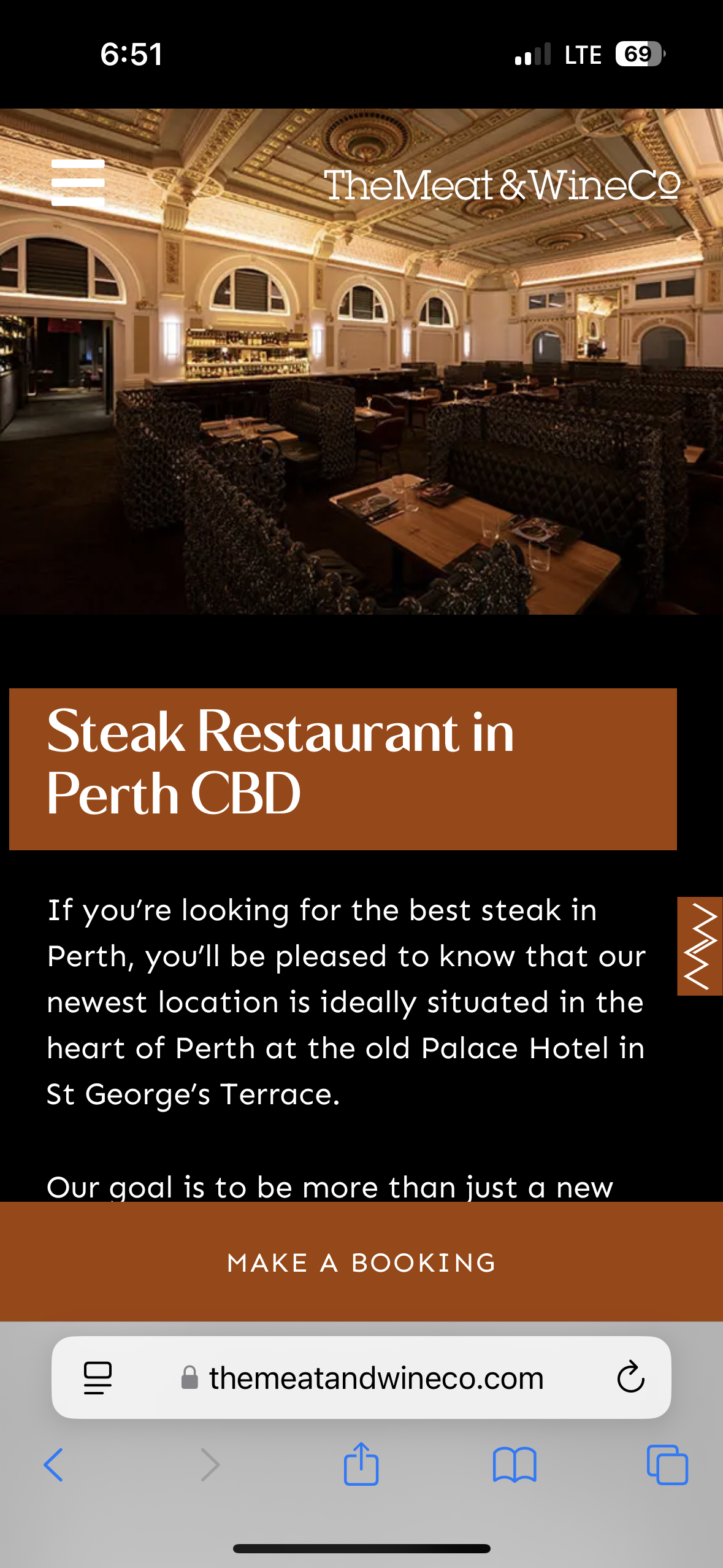723x1568 pixels.
Task: Open the hamburger navigation menu
Action: pos(78,182)
